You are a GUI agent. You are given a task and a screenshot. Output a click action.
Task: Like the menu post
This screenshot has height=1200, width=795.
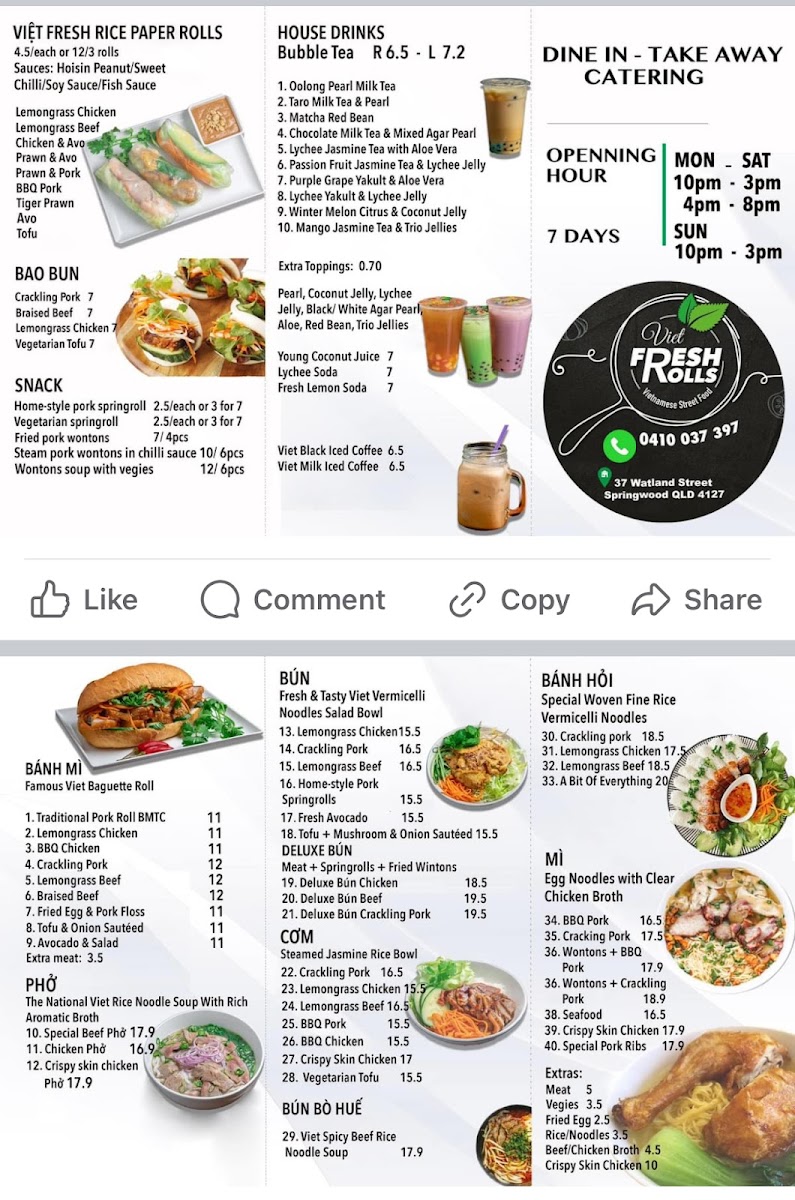(x=84, y=600)
